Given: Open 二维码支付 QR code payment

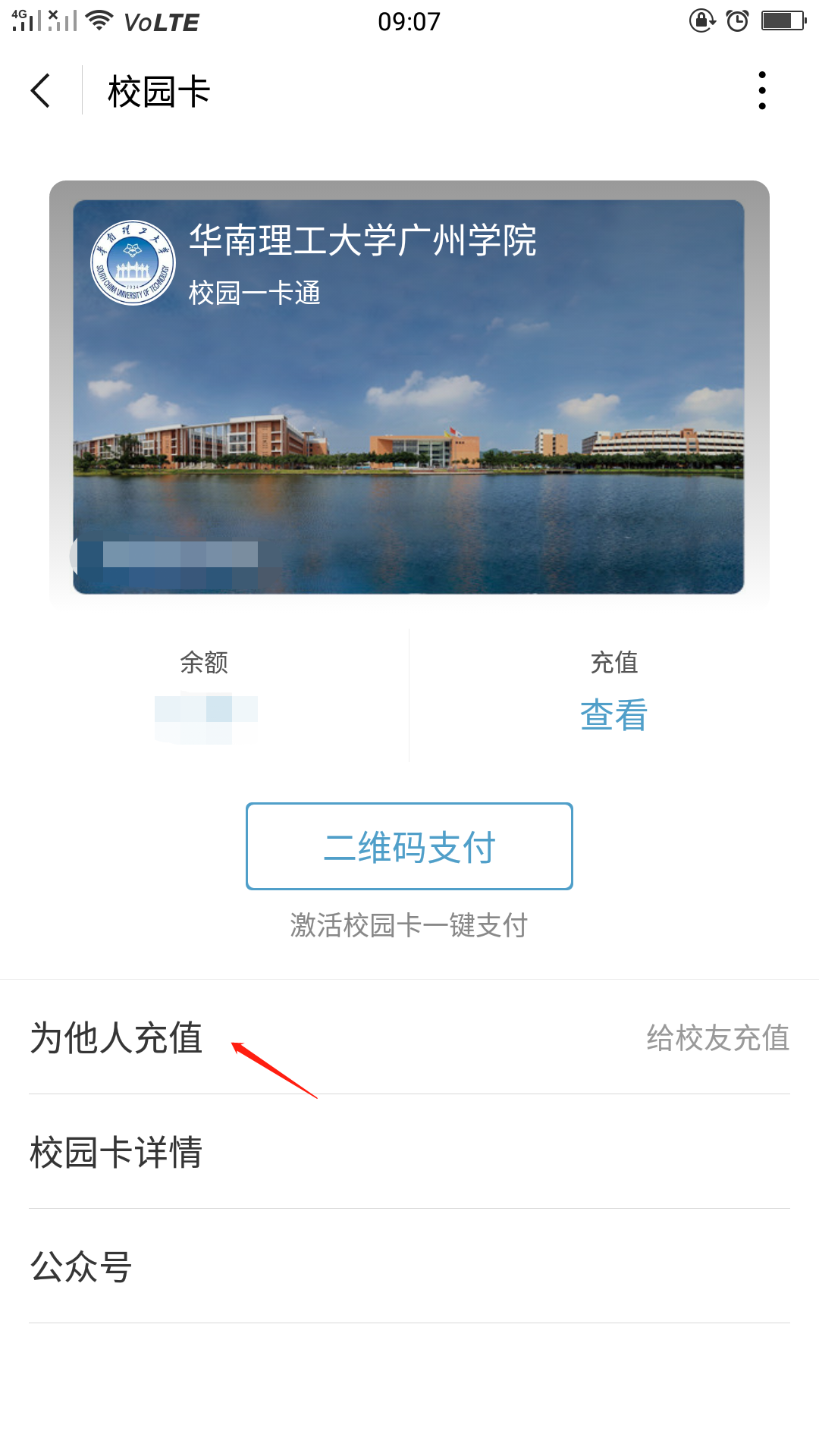Looking at the screenshot, I should 409,846.
